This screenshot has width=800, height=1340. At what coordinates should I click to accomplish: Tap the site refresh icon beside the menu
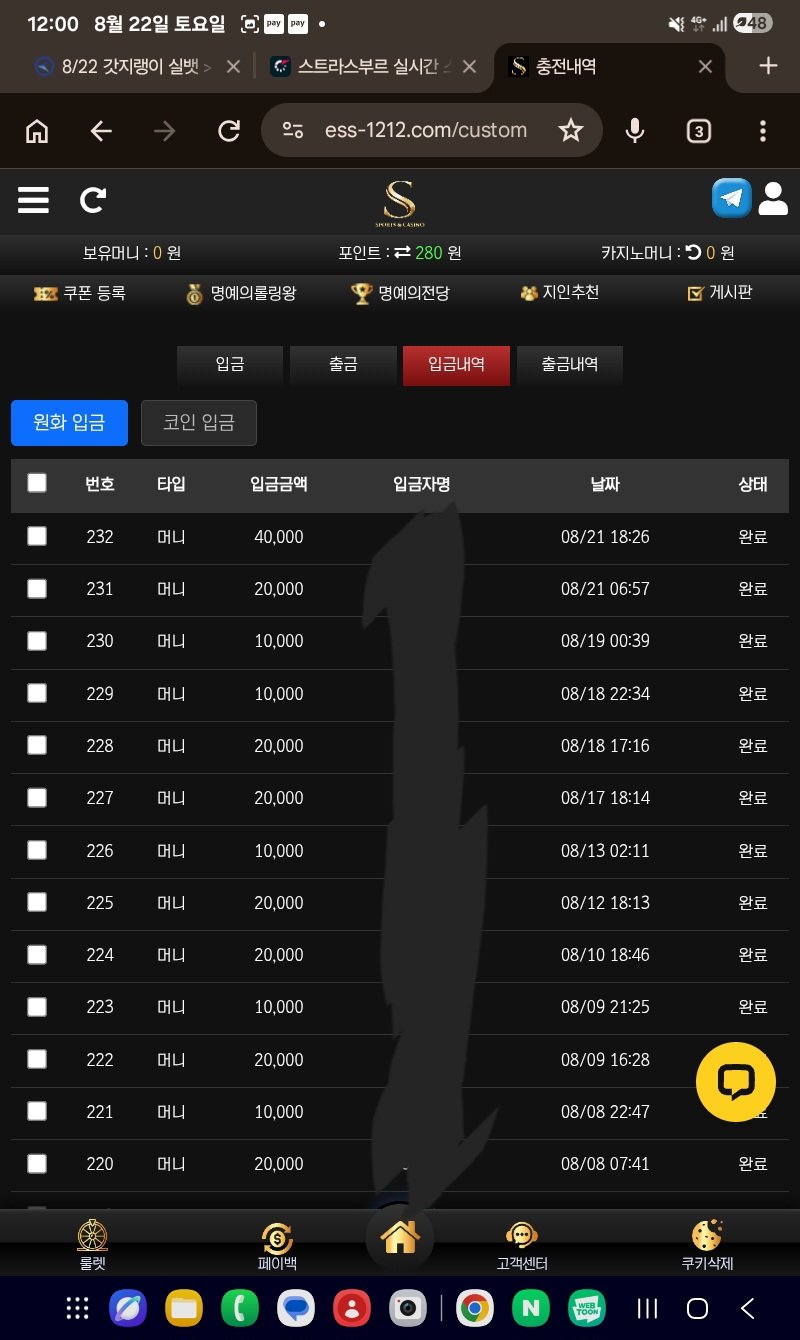click(93, 200)
